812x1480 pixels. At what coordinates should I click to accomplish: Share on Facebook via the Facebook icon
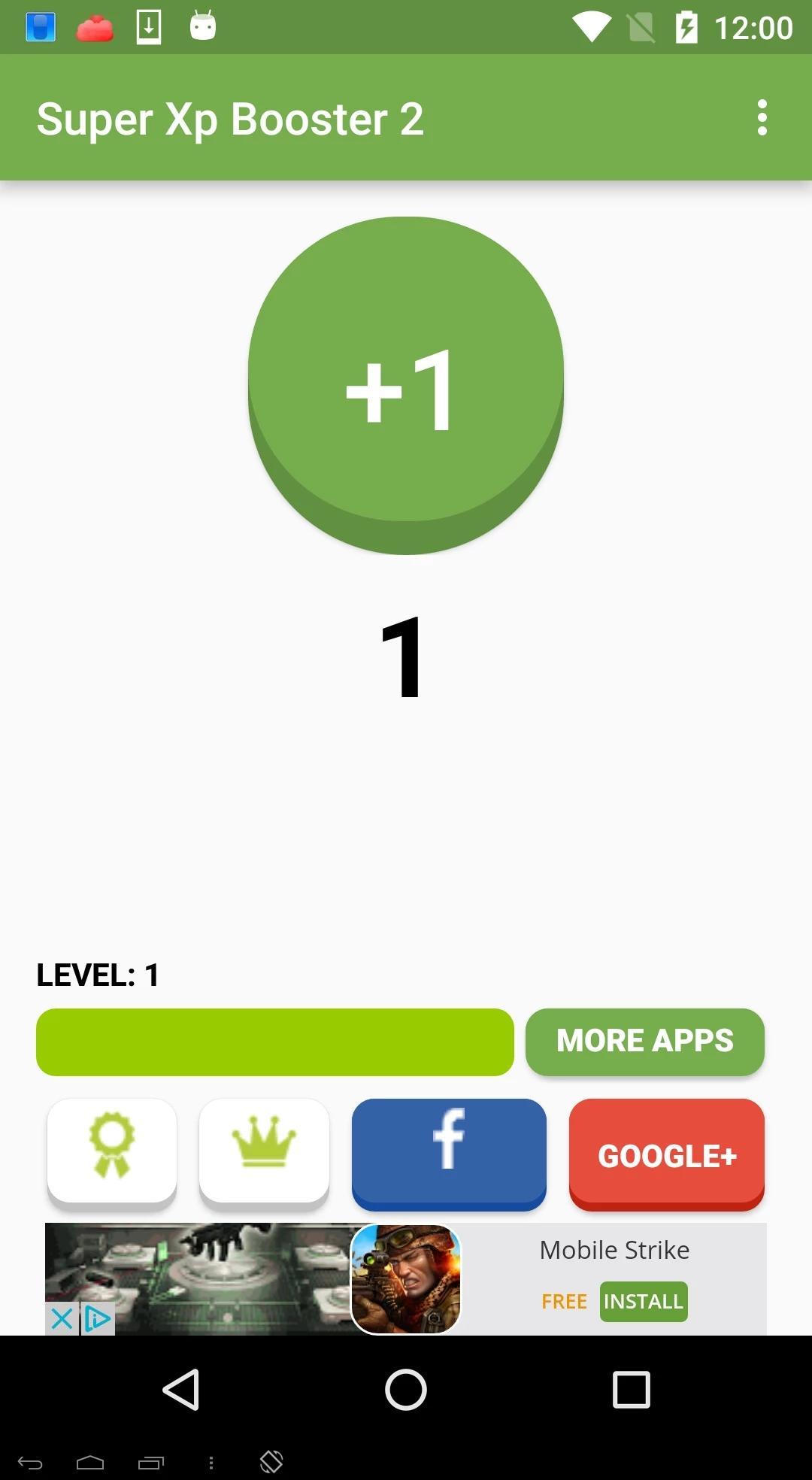(x=449, y=1154)
